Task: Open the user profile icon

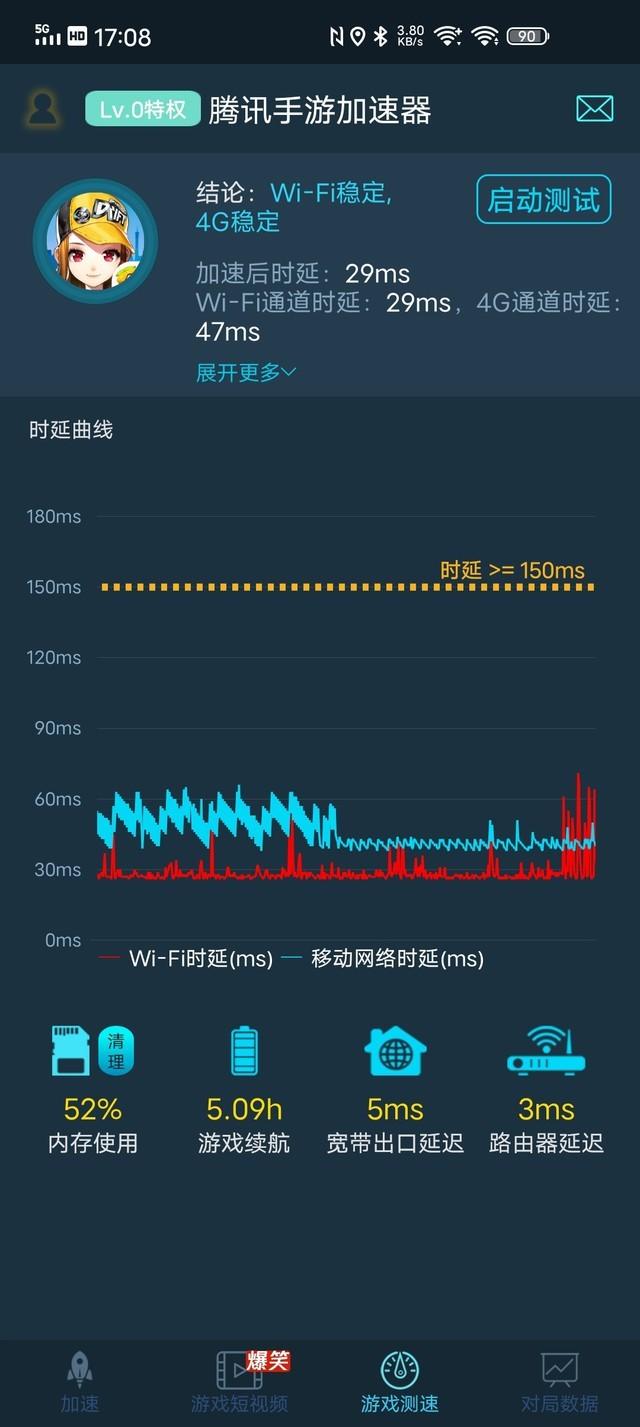Action: (42, 108)
